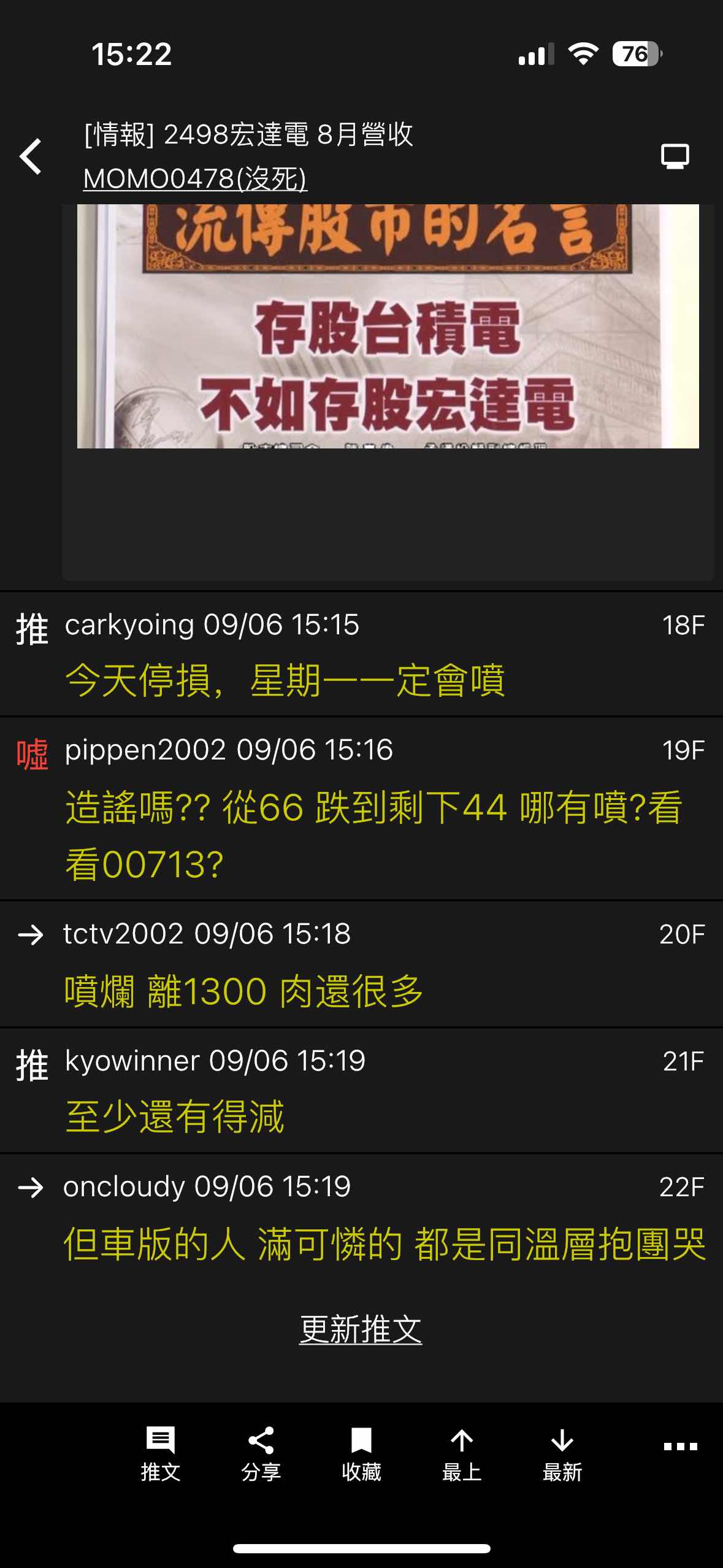Open the monitor icon in the header

click(x=675, y=156)
